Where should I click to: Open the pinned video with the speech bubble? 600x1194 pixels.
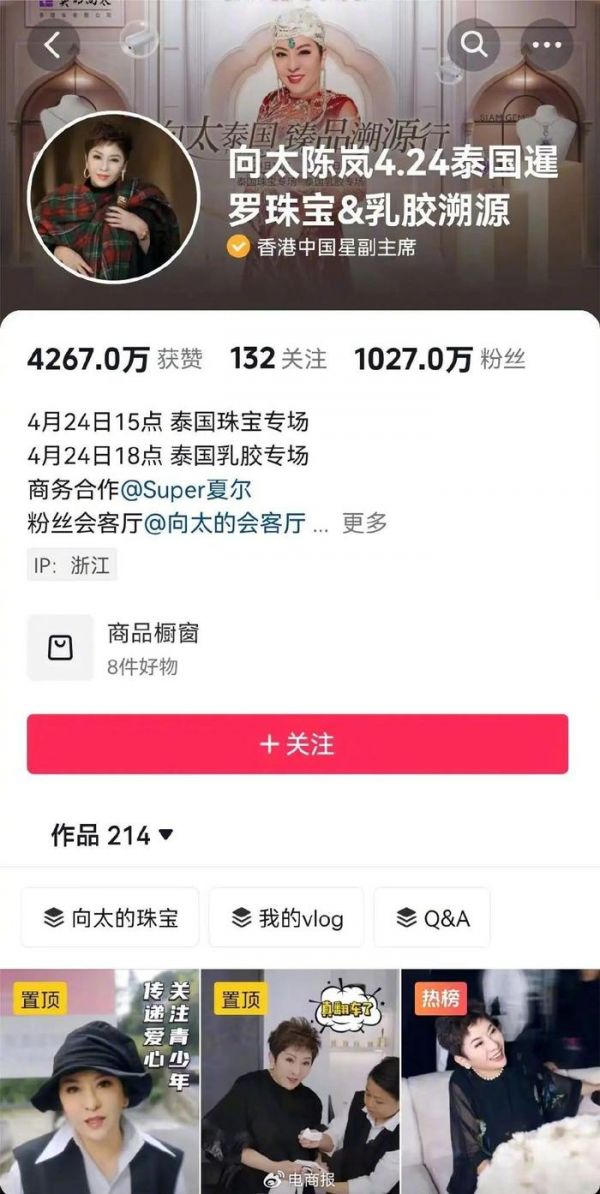[x=300, y=1080]
